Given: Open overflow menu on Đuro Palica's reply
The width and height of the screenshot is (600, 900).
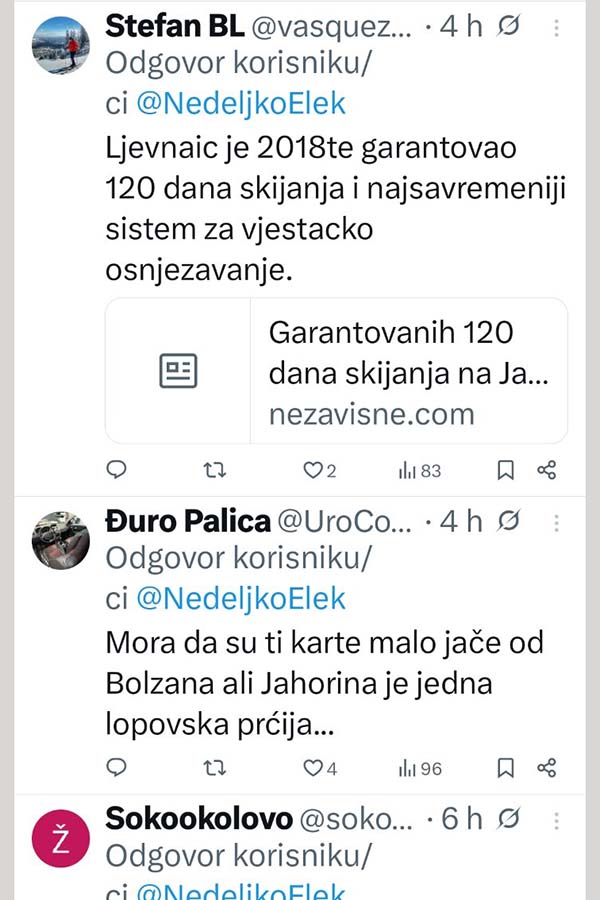Looking at the screenshot, I should point(557,522).
